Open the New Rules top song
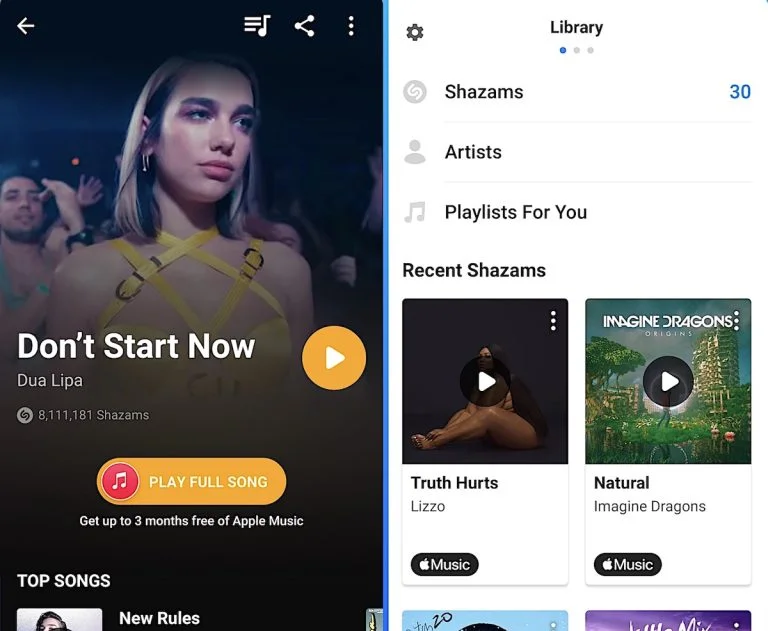768x631 pixels. (x=159, y=618)
